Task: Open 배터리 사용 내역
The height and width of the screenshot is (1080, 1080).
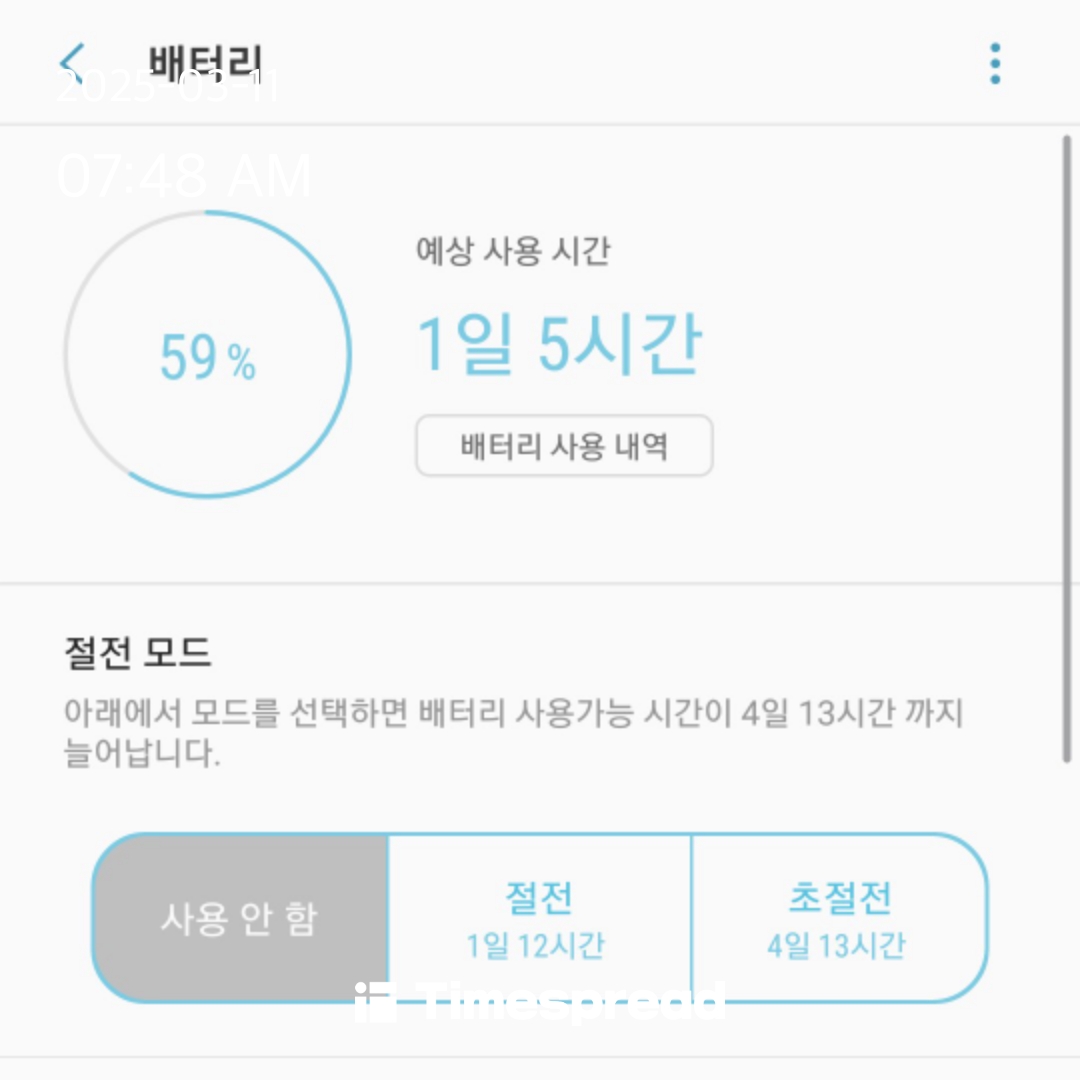Action: pyautogui.click(x=564, y=446)
